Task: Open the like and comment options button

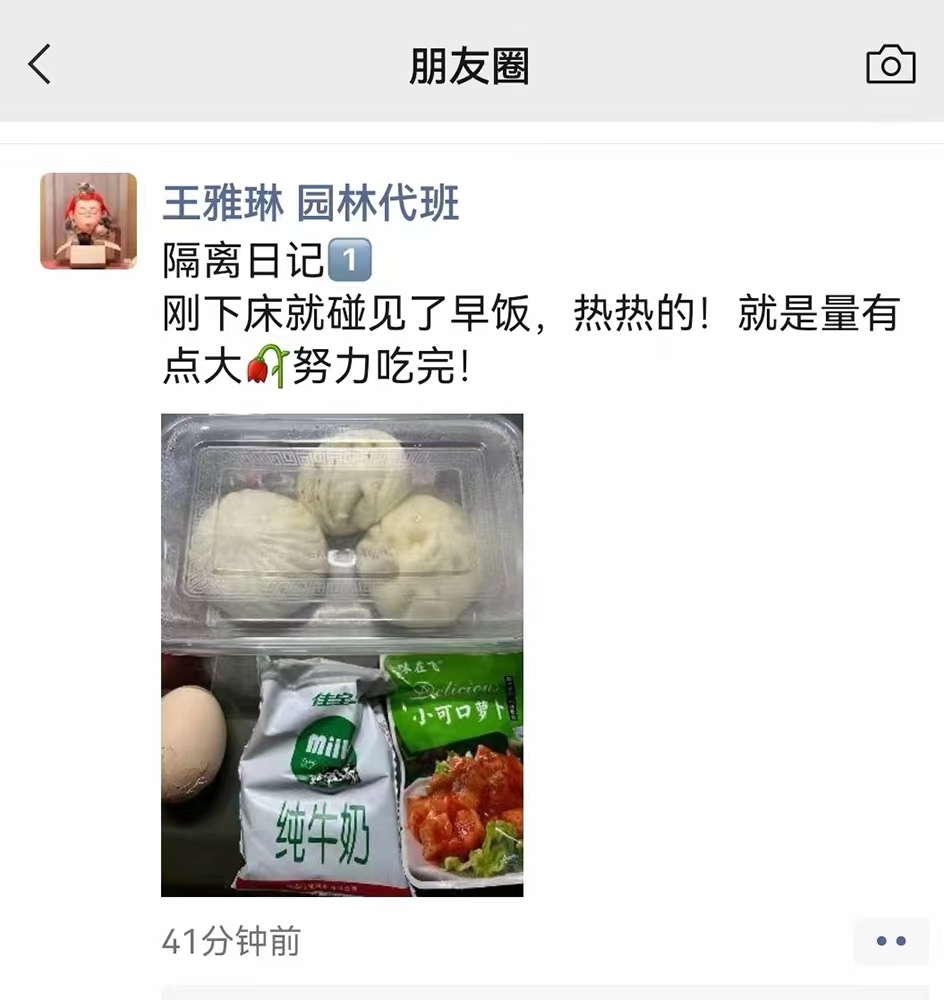Action: [890, 941]
